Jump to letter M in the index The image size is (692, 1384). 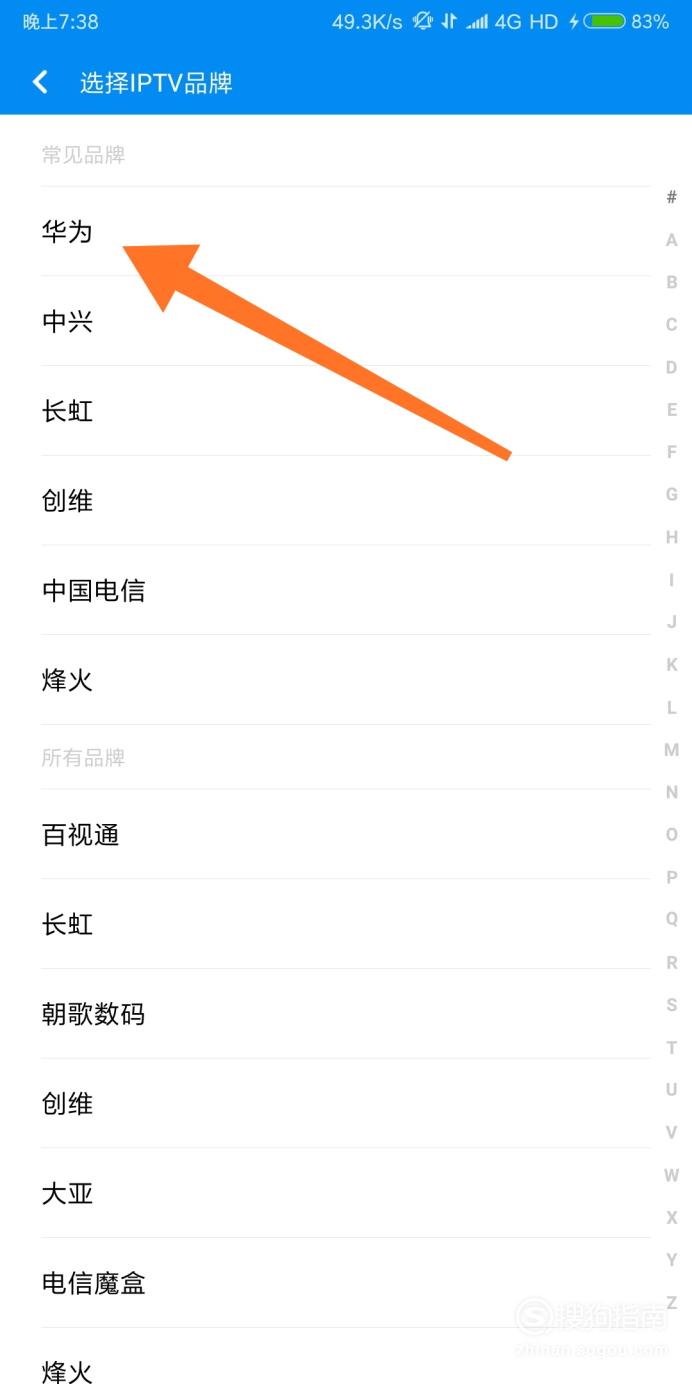(x=672, y=750)
